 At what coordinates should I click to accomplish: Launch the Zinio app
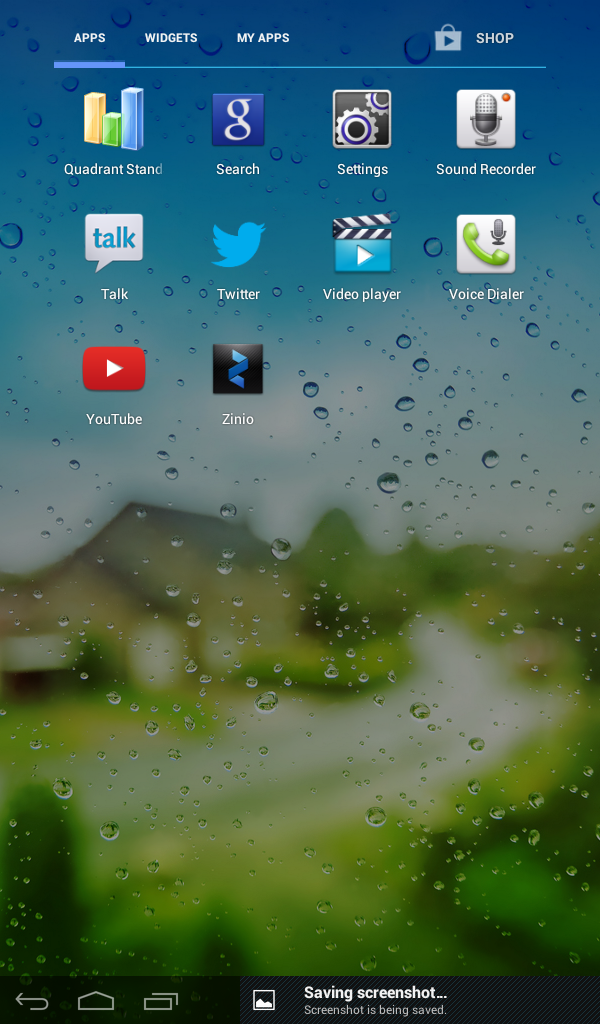tap(238, 382)
